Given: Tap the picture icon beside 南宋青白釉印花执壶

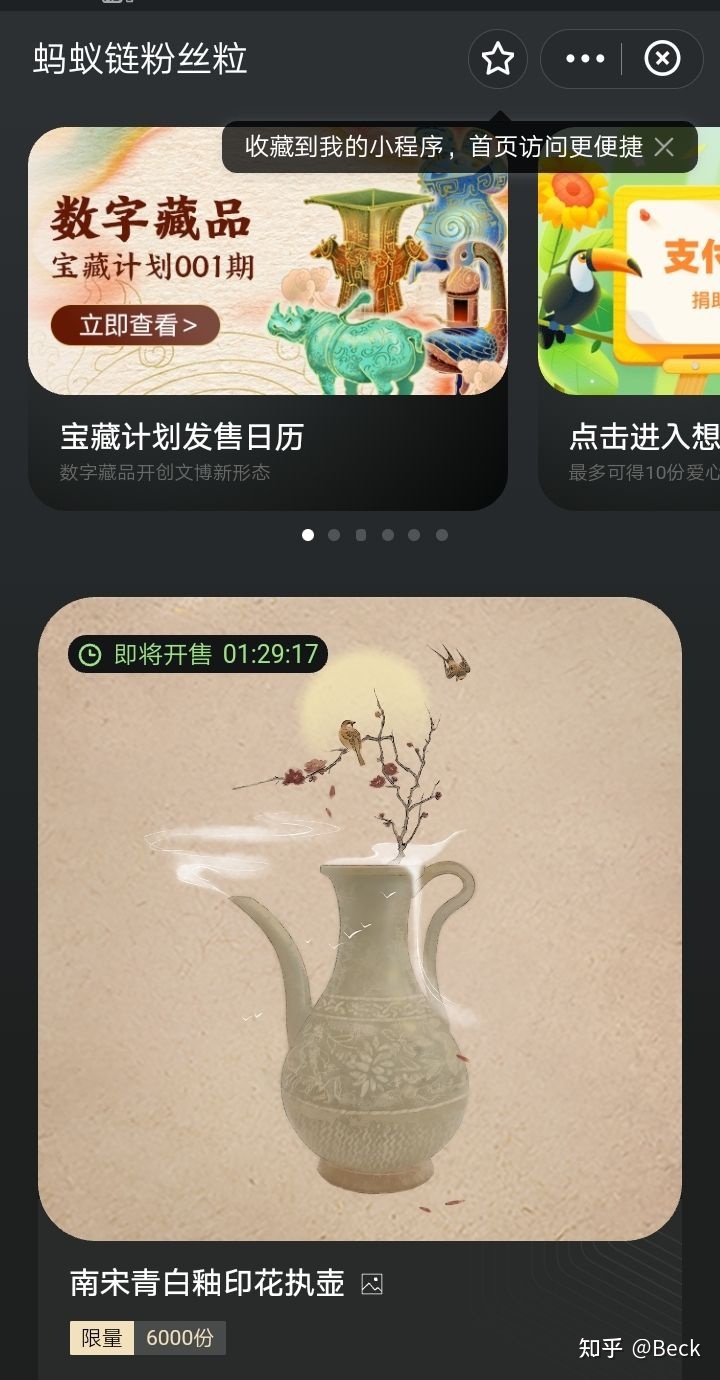Looking at the screenshot, I should pos(372,1284).
